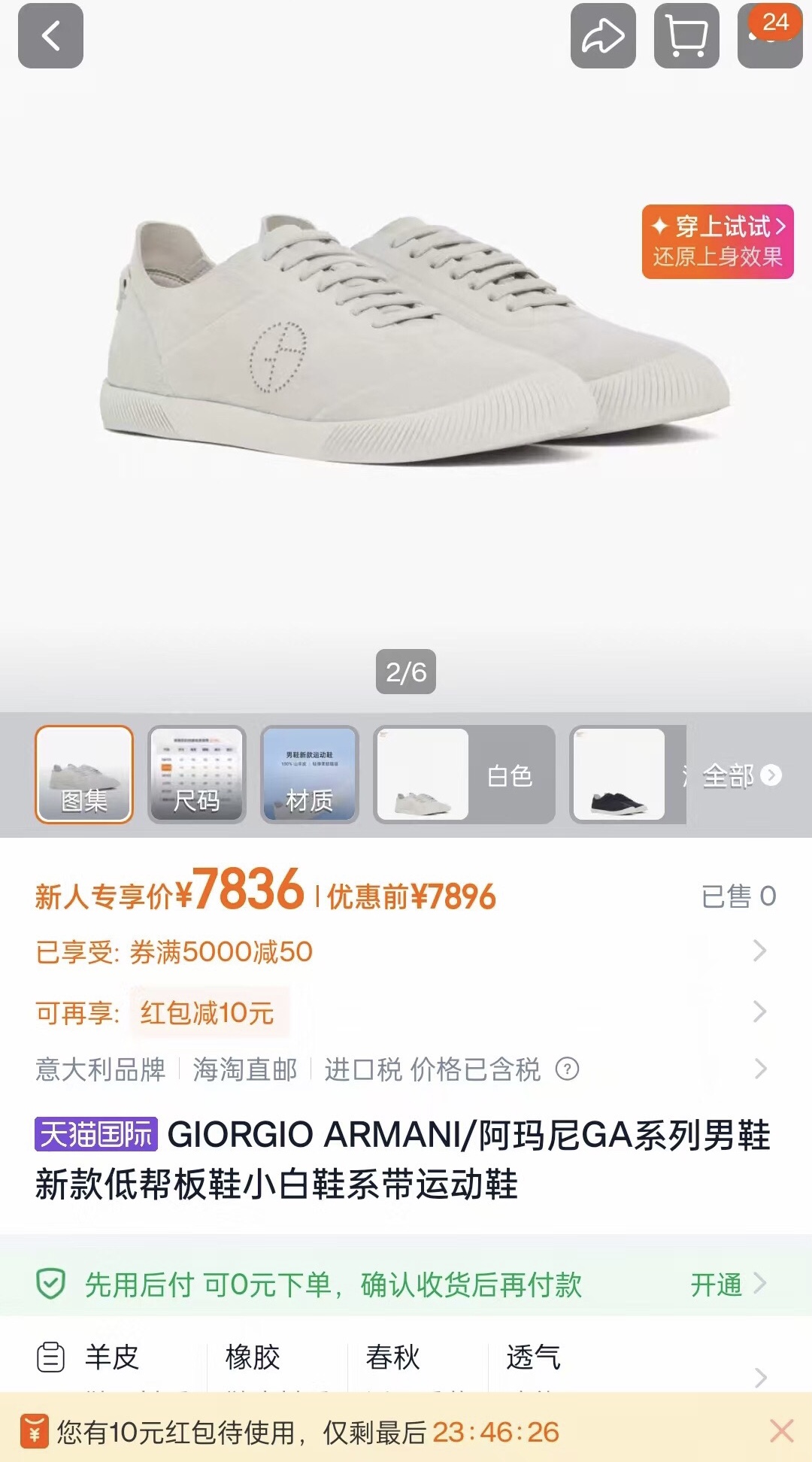Go back using the top-left arrow
The height and width of the screenshot is (1462, 812).
pos(50,36)
